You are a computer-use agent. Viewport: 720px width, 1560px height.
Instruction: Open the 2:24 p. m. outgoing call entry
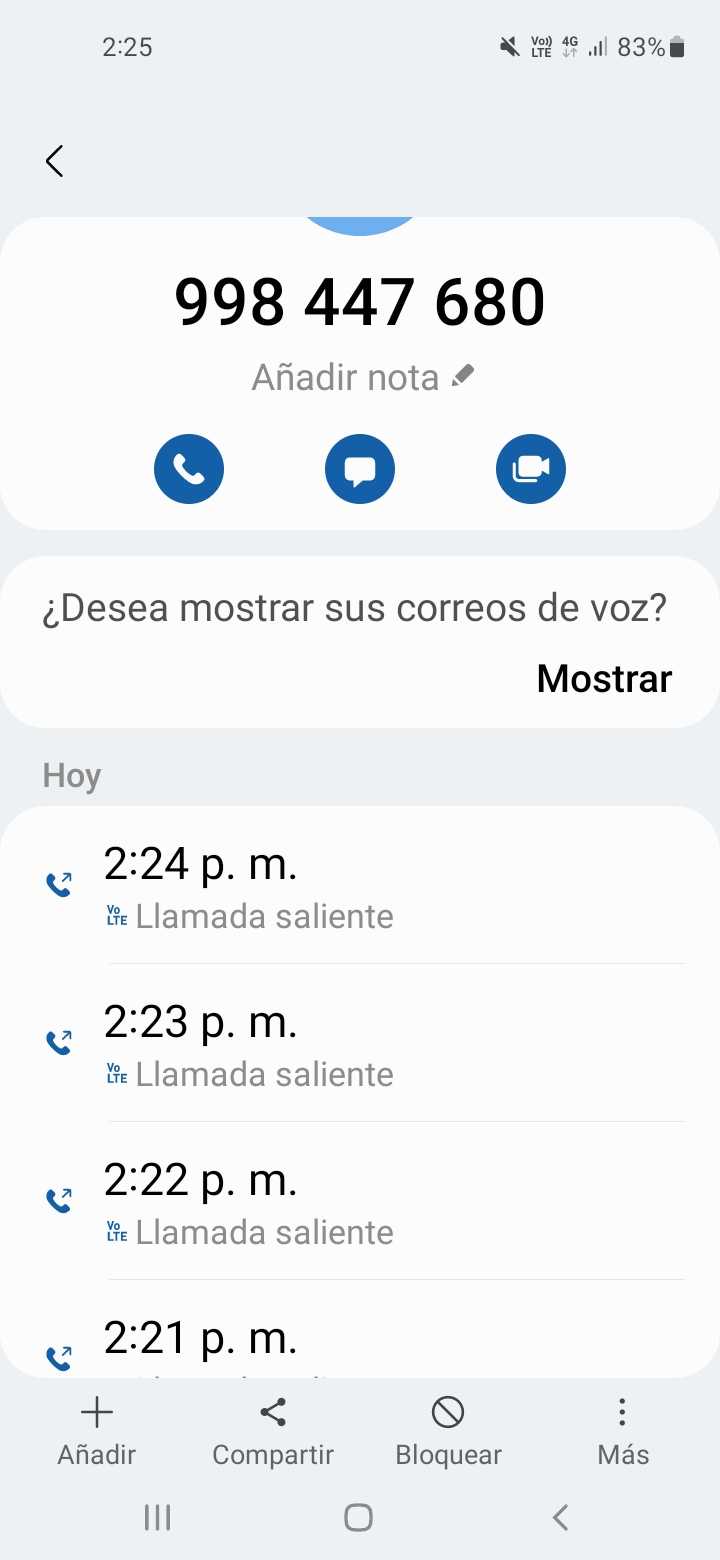point(360,886)
